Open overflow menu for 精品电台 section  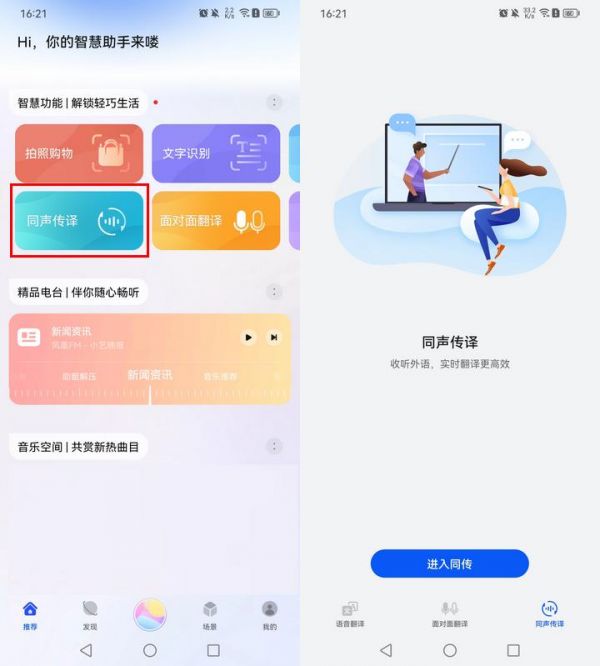pyautogui.click(x=274, y=292)
